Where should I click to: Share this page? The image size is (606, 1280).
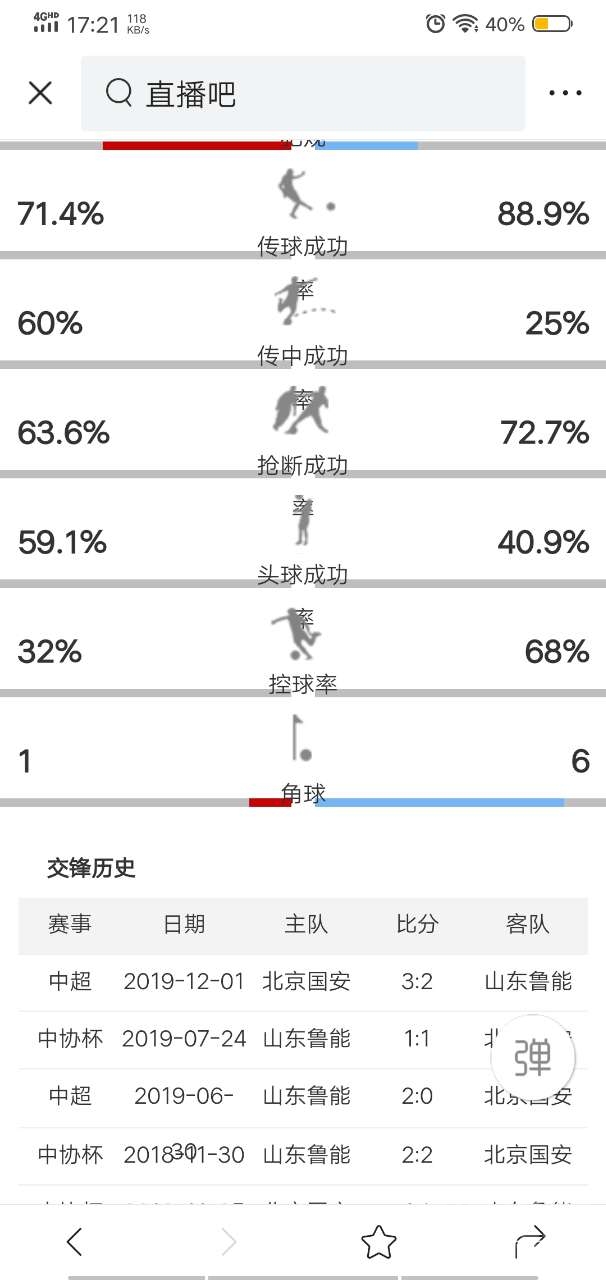[x=529, y=1242]
